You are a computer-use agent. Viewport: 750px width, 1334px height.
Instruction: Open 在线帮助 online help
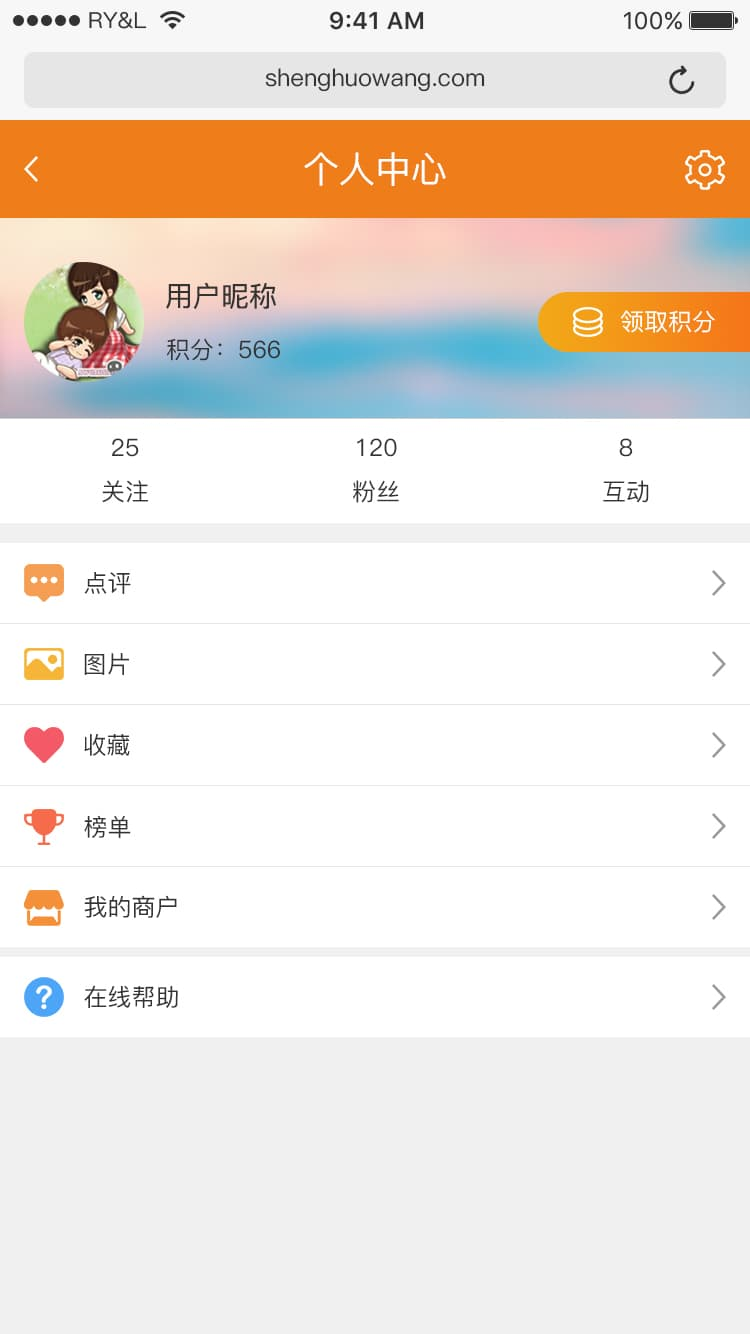(375, 997)
